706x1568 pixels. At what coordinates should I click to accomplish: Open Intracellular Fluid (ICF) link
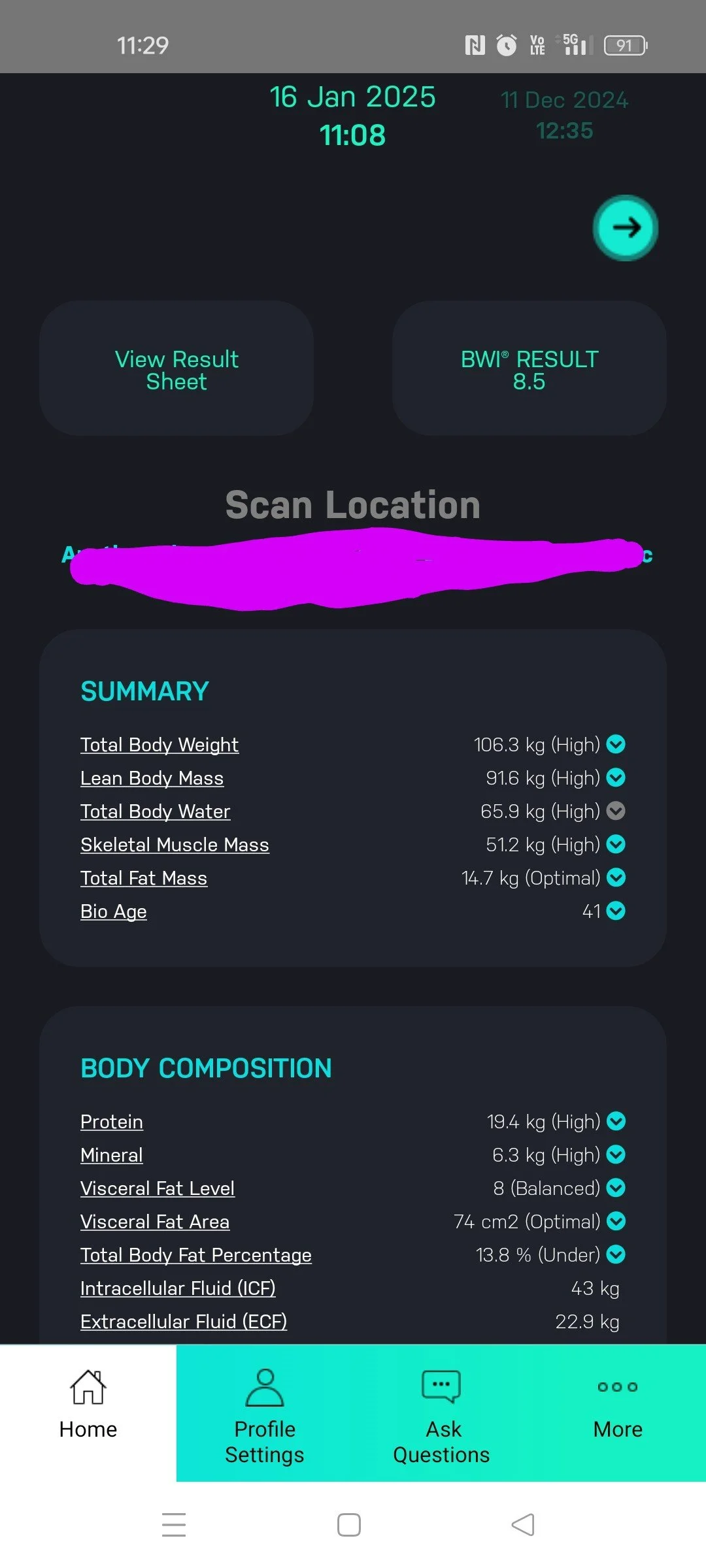point(178,1288)
